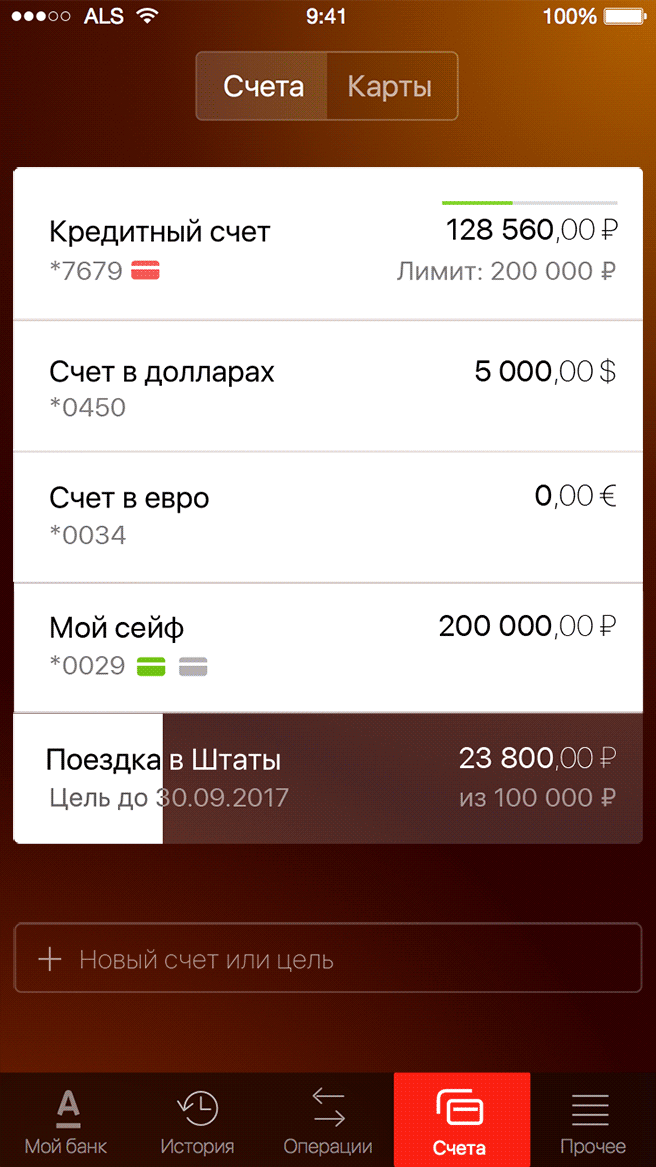656x1167 pixels.
Task: Tap the Счета tab in bottom bar
Action: pyautogui.click(x=460, y=1120)
